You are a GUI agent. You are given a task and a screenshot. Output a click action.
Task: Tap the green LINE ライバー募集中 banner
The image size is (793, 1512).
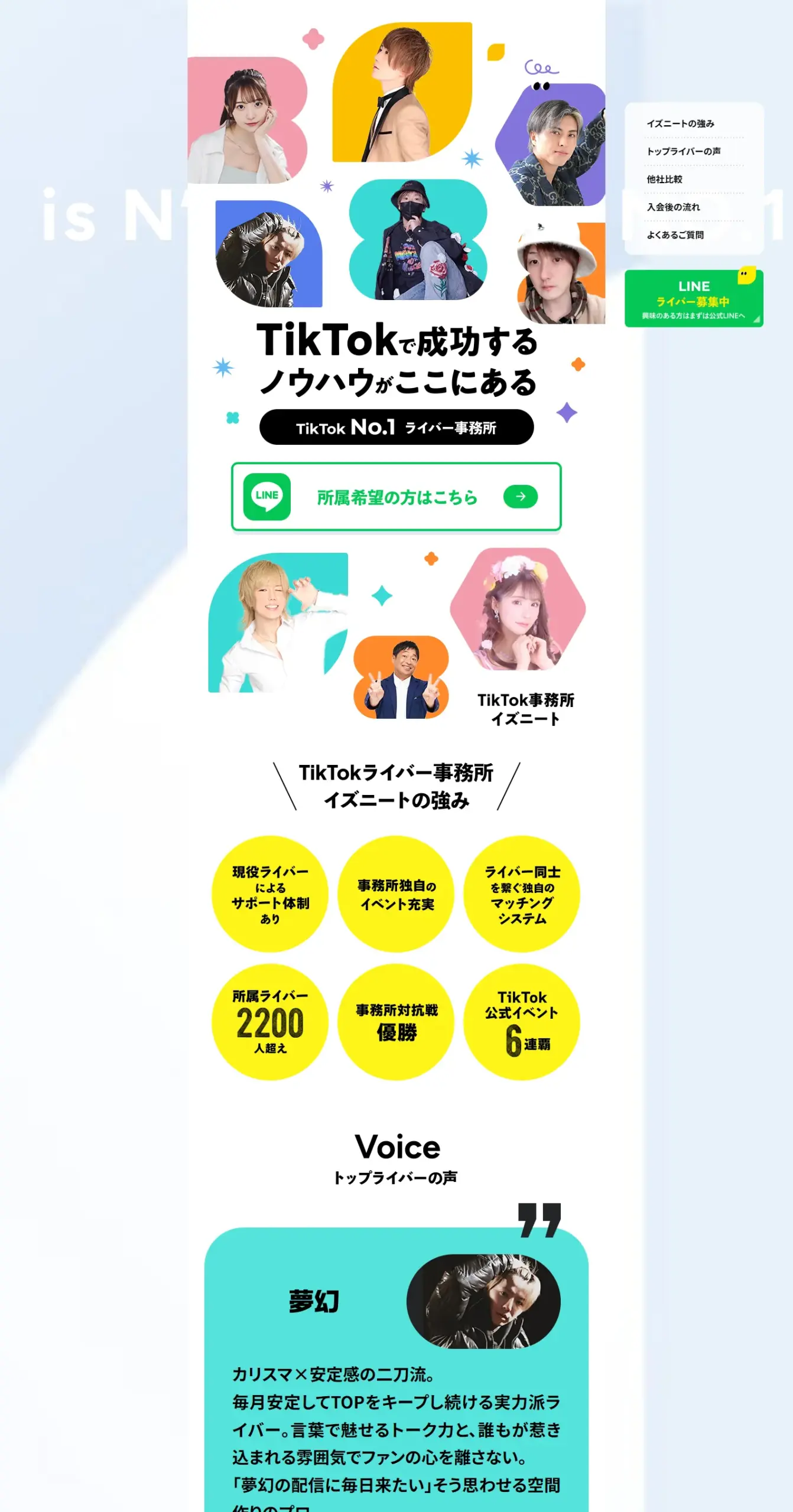tap(693, 299)
